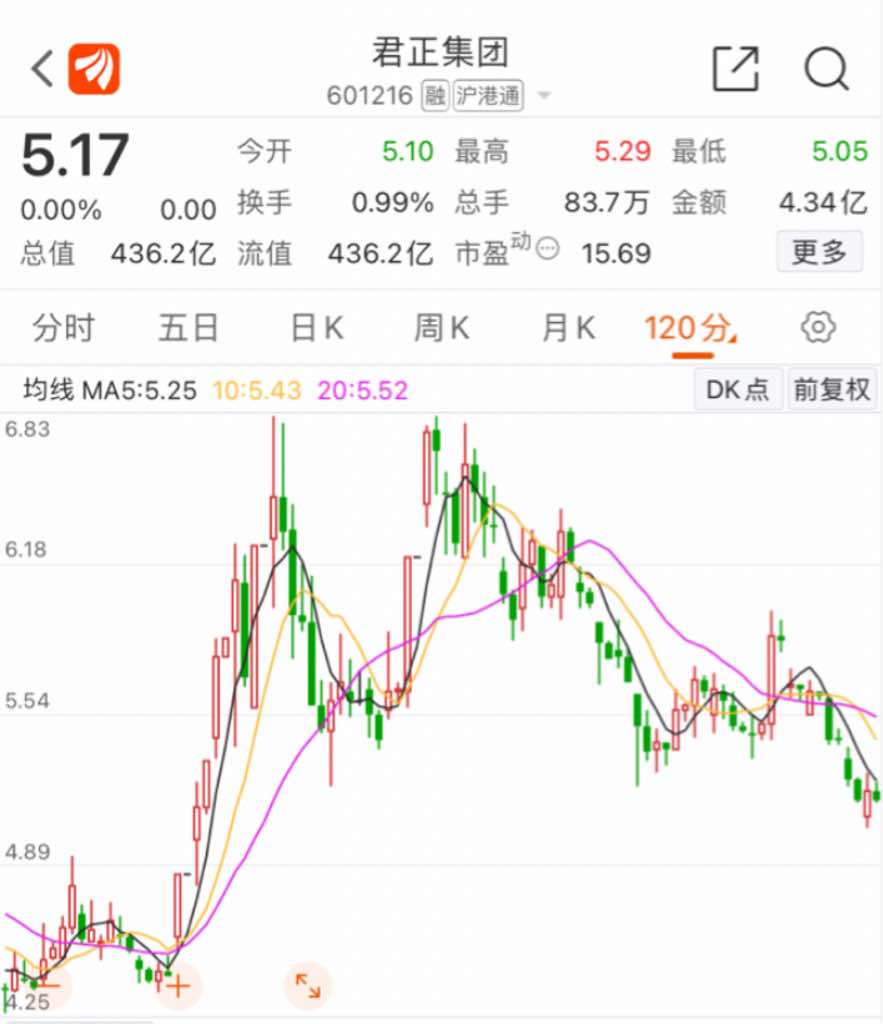Select the 周K chart tab
883x1024 pixels.
(x=442, y=328)
